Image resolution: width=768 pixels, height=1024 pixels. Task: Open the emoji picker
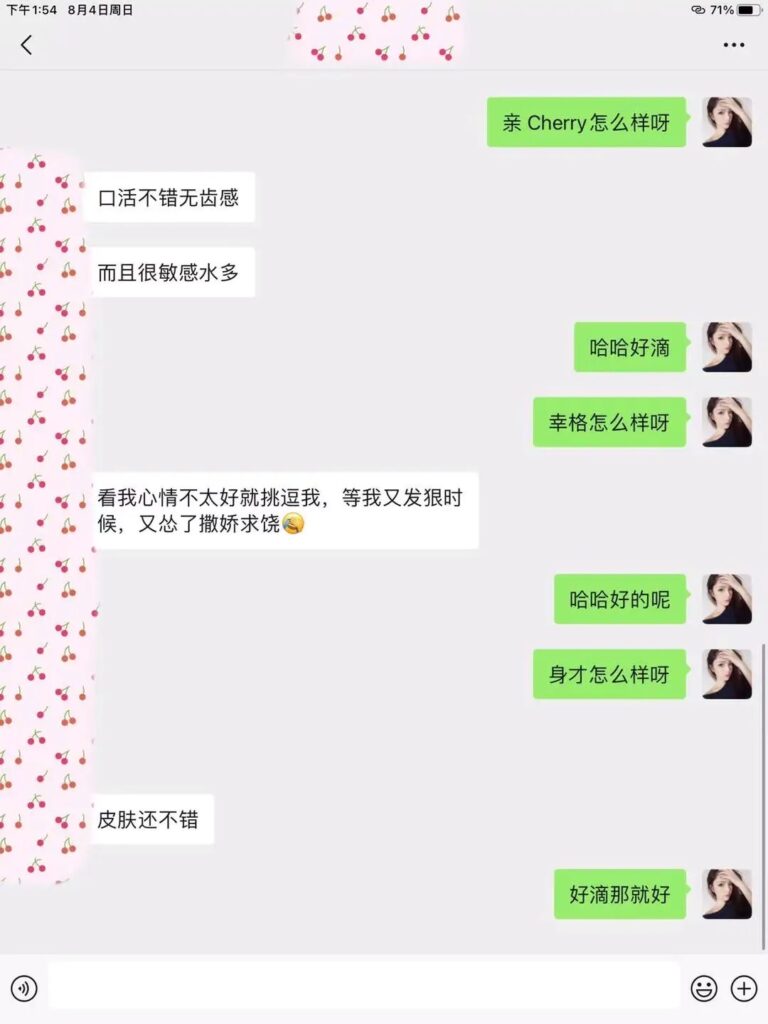coord(704,989)
